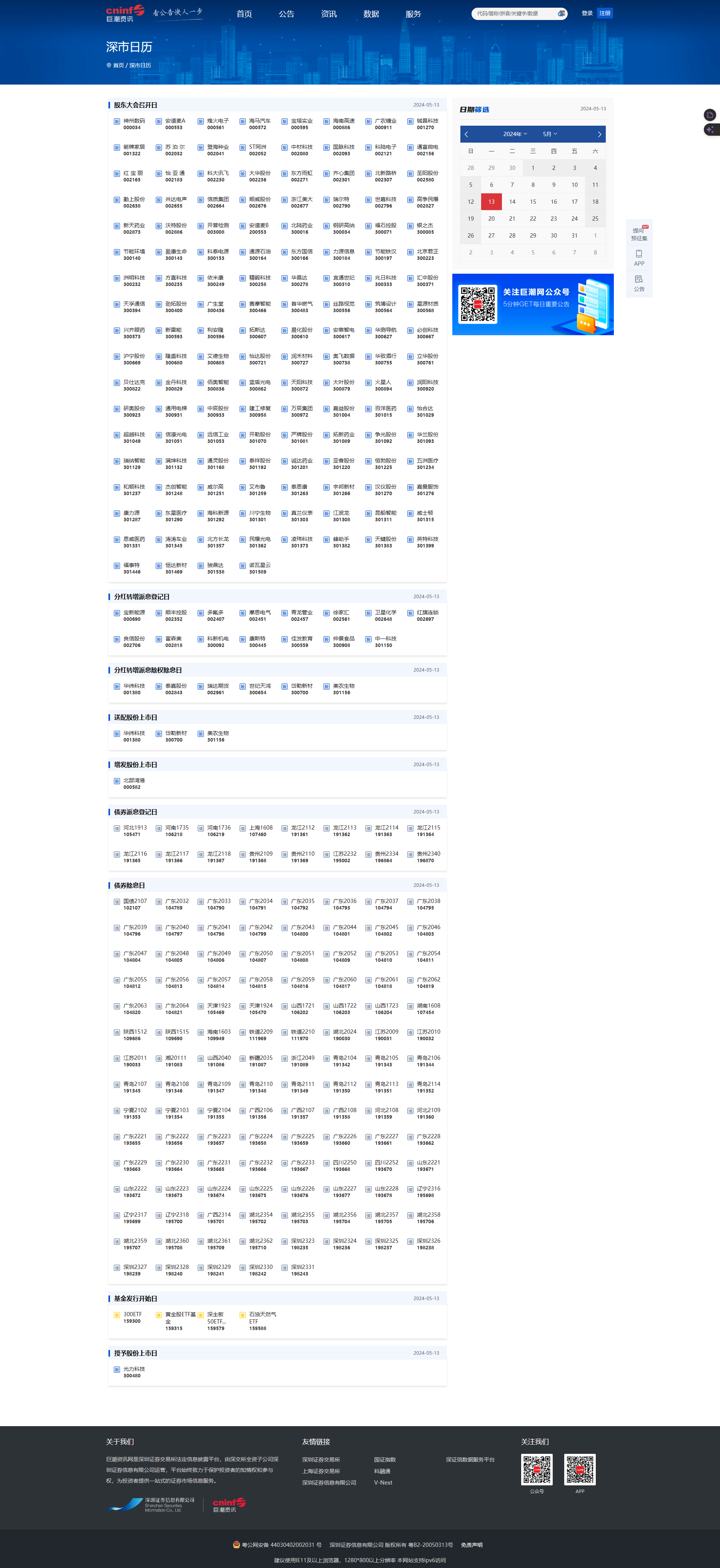Image resolution: width=720 pixels, height=1568 pixels.
Task: Expand the 5月 month dropdown
Action: pyautogui.click(x=550, y=134)
